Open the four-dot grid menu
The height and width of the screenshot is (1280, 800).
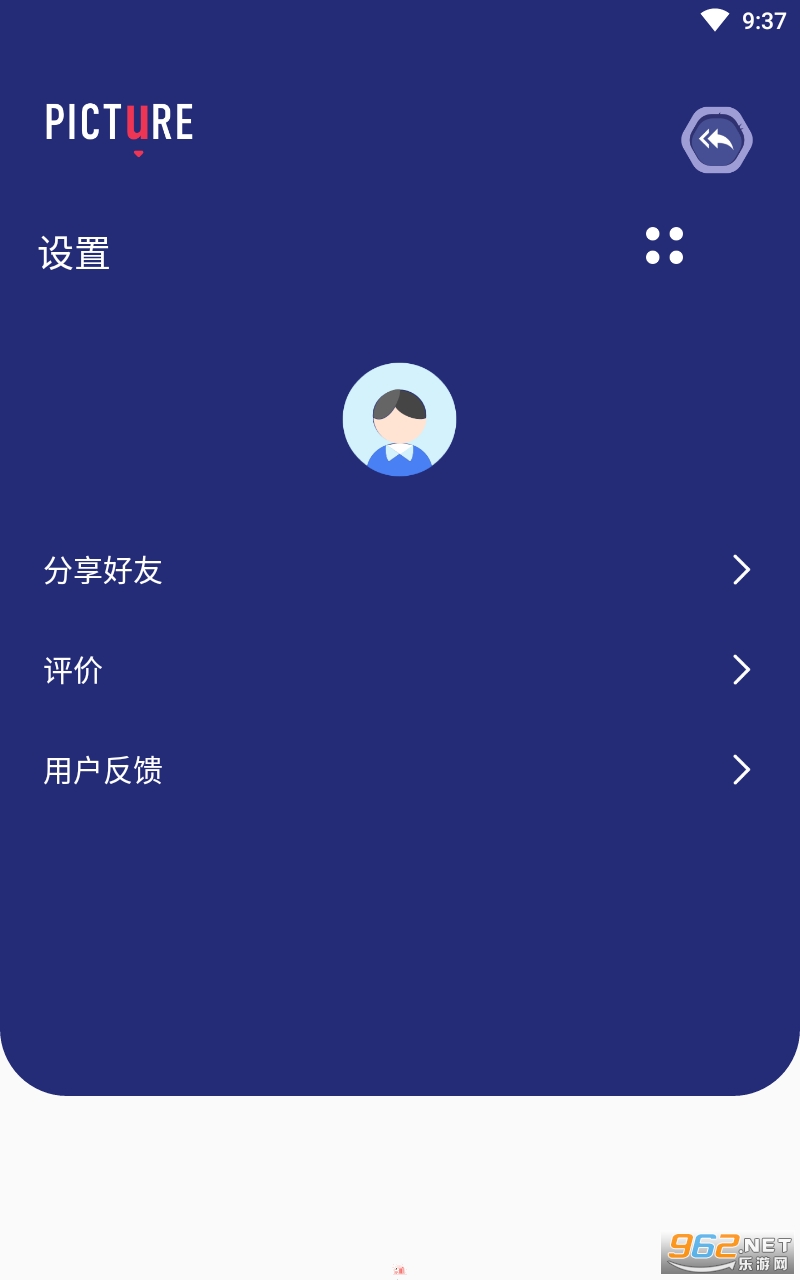[x=664, y=245]
